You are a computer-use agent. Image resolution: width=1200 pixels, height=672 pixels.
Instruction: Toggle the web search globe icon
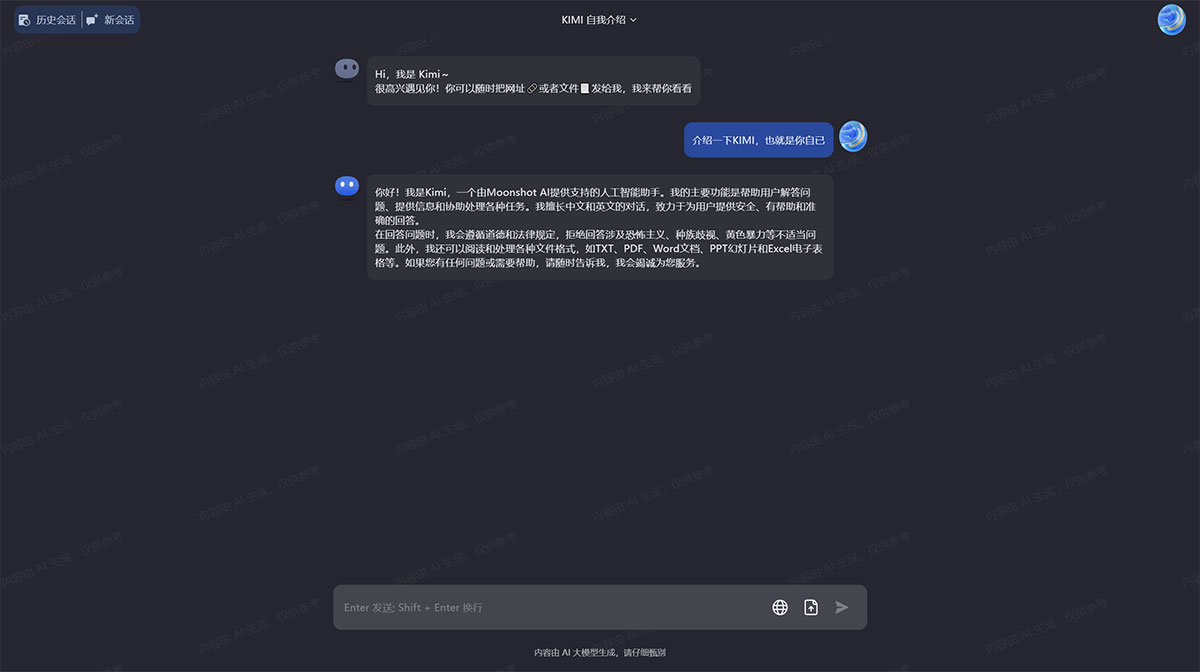tap(780, 607)
